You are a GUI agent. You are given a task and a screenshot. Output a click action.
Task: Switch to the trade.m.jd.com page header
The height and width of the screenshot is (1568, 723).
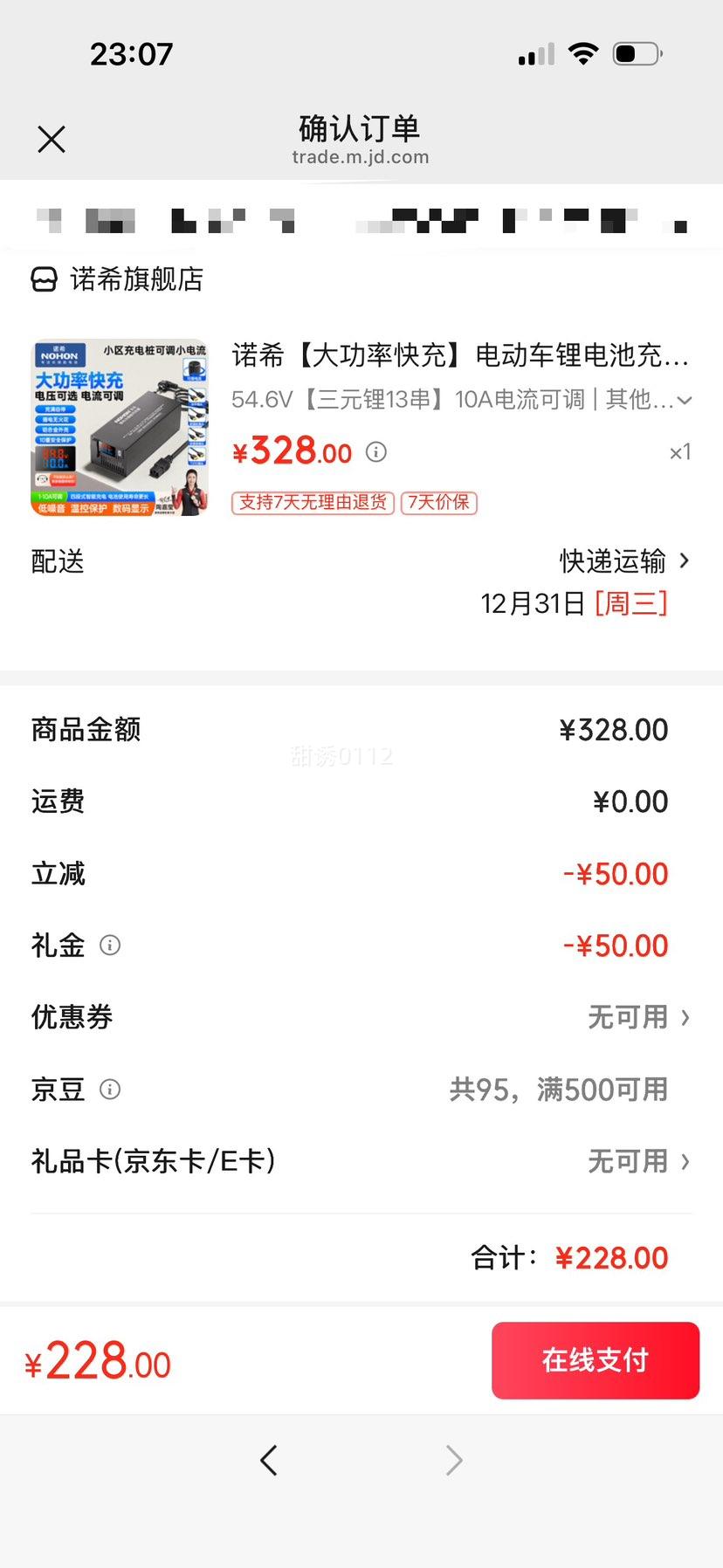coord(361,157)
